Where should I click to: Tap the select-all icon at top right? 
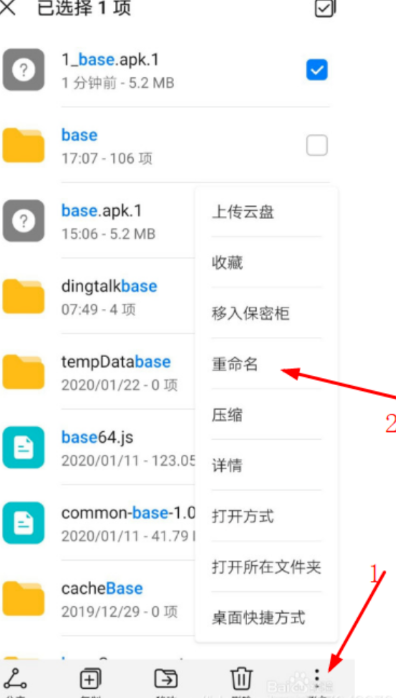click(x=324, y=8)
